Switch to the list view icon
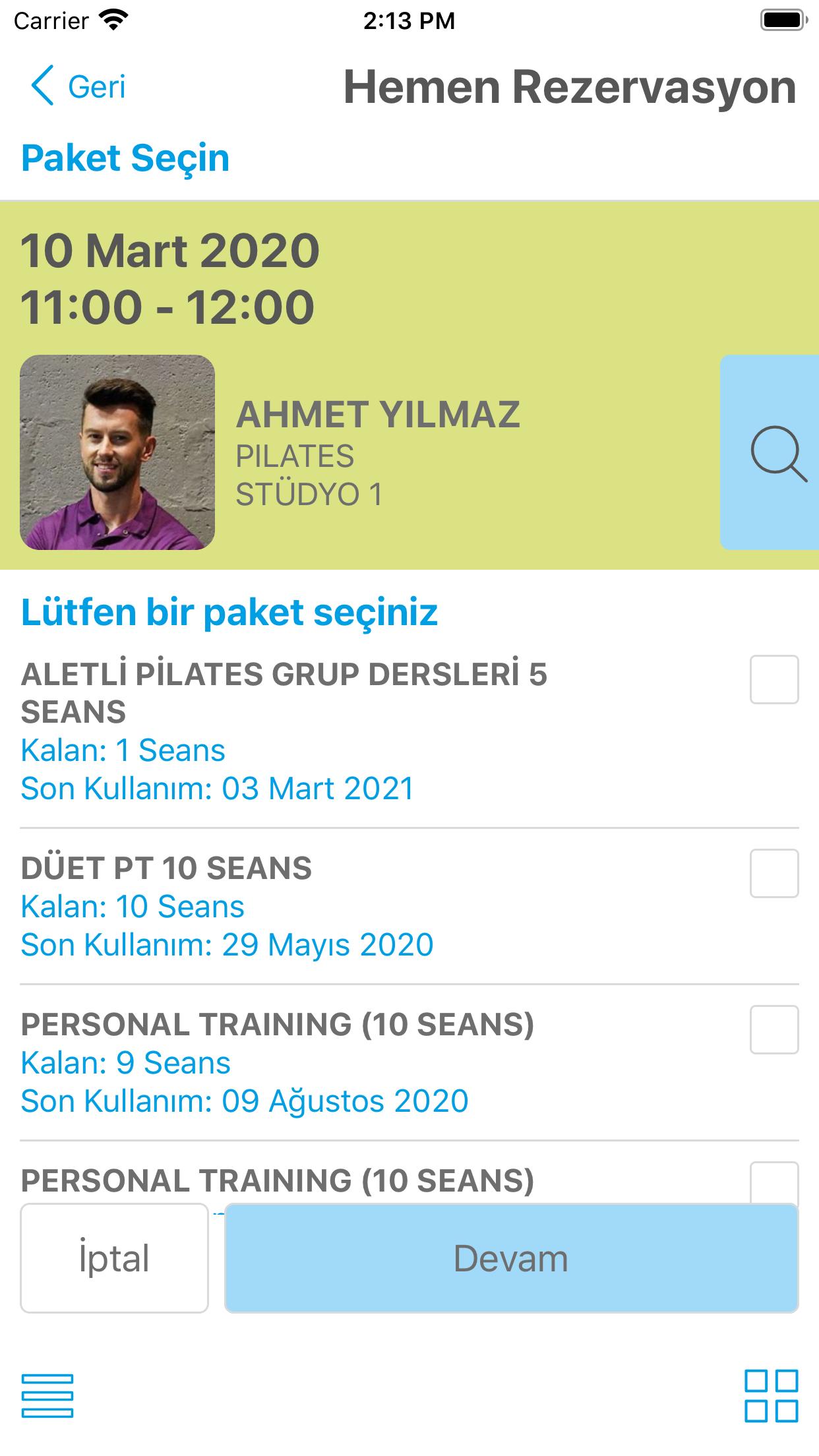 47,1396
